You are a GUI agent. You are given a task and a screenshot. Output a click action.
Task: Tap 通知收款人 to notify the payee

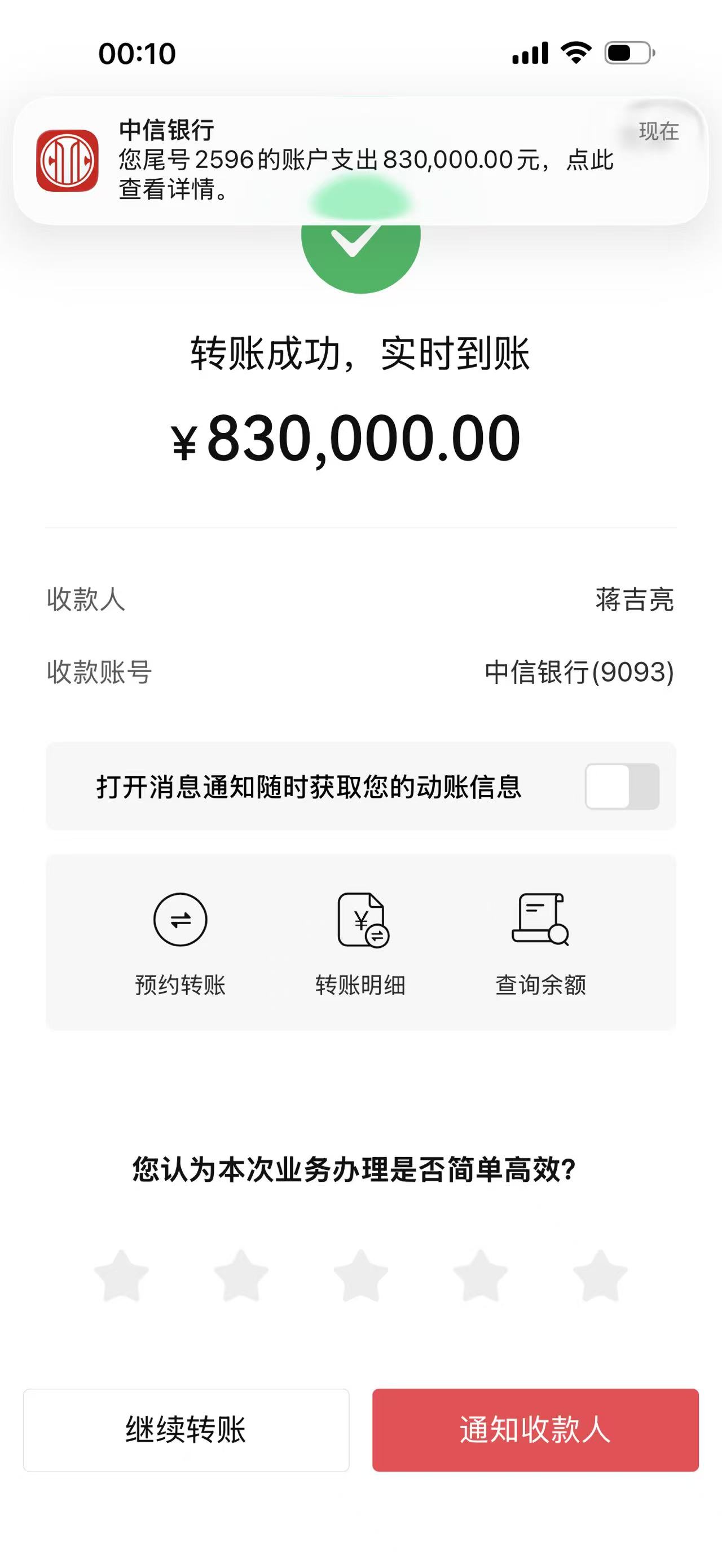pos(535,1430)
